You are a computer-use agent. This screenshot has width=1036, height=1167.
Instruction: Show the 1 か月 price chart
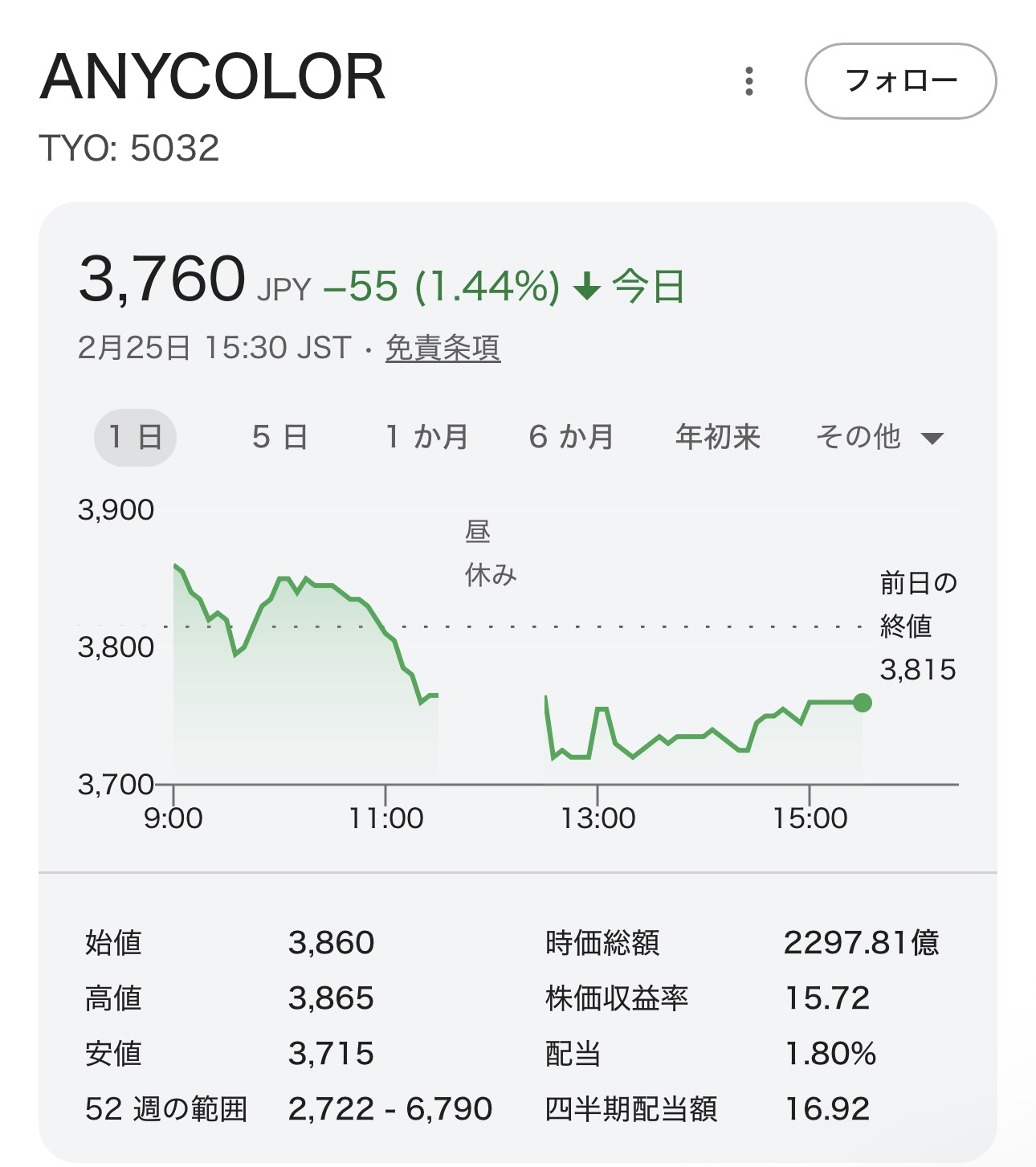click(x=426, y=438)
